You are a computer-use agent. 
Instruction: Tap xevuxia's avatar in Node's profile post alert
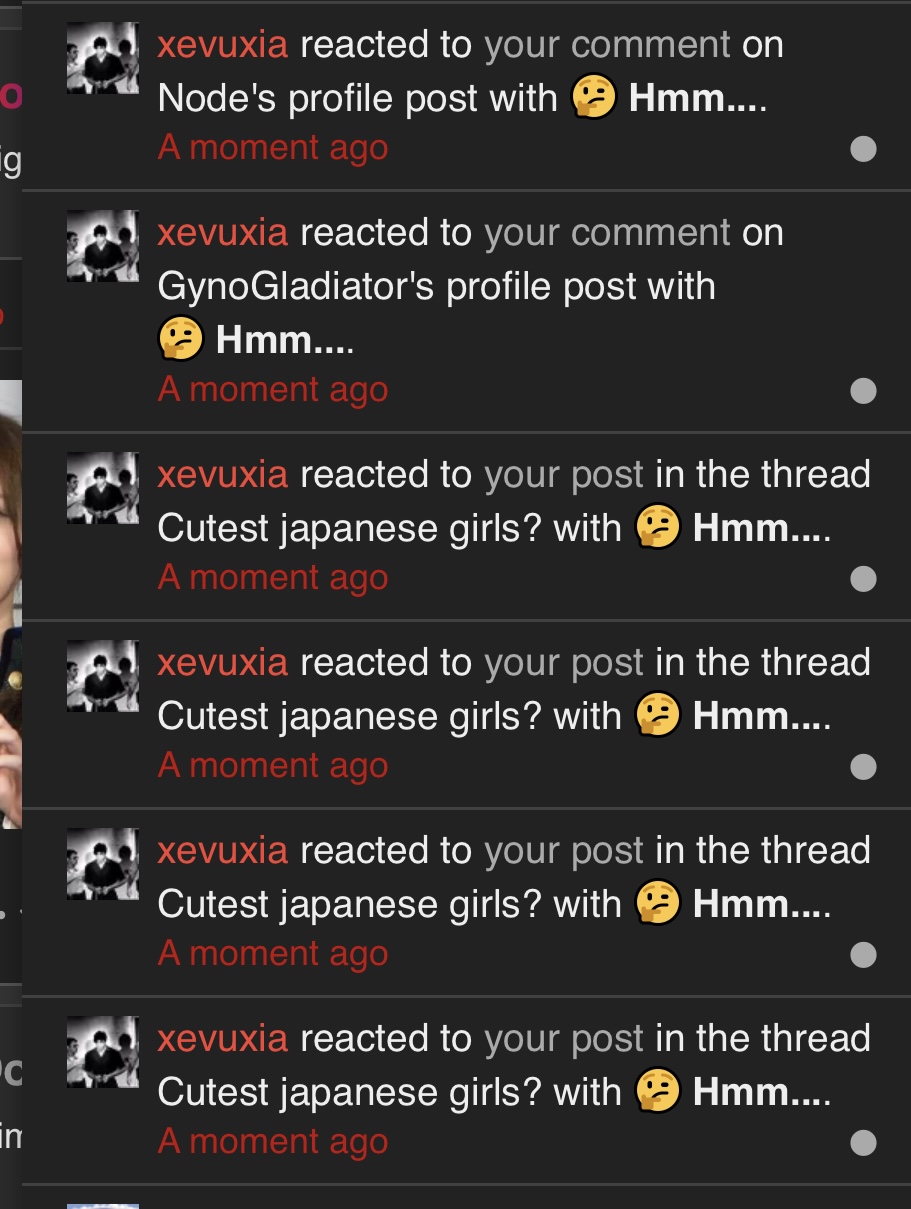[103, 59]
